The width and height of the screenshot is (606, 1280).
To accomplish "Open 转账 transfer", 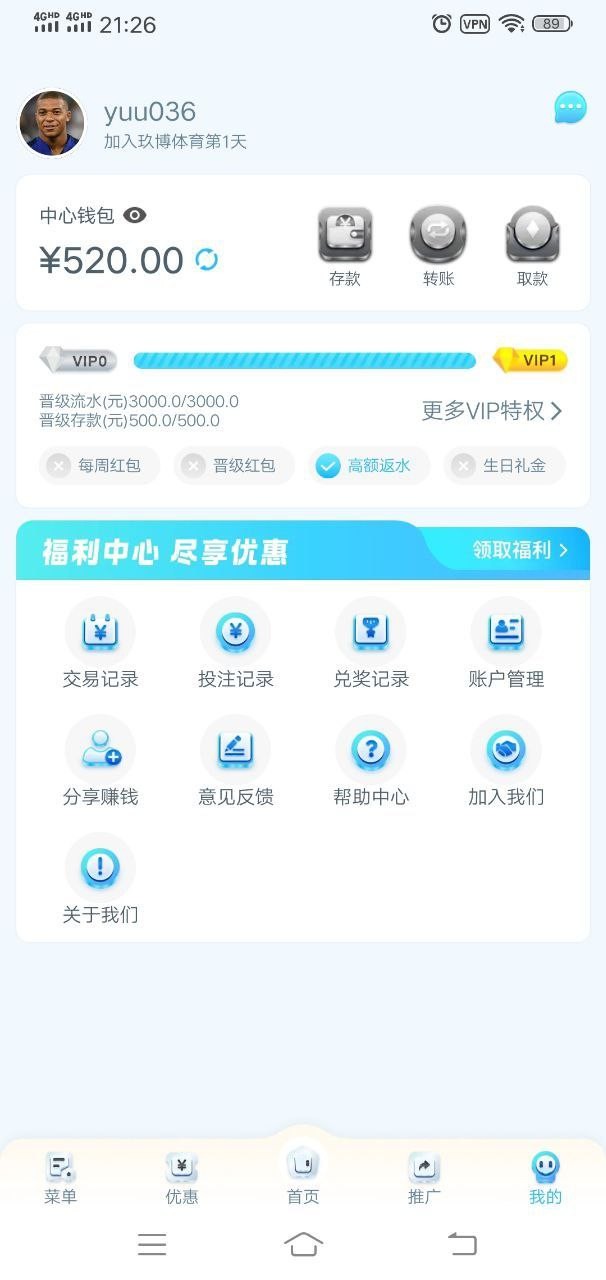I will pos(438,245).
